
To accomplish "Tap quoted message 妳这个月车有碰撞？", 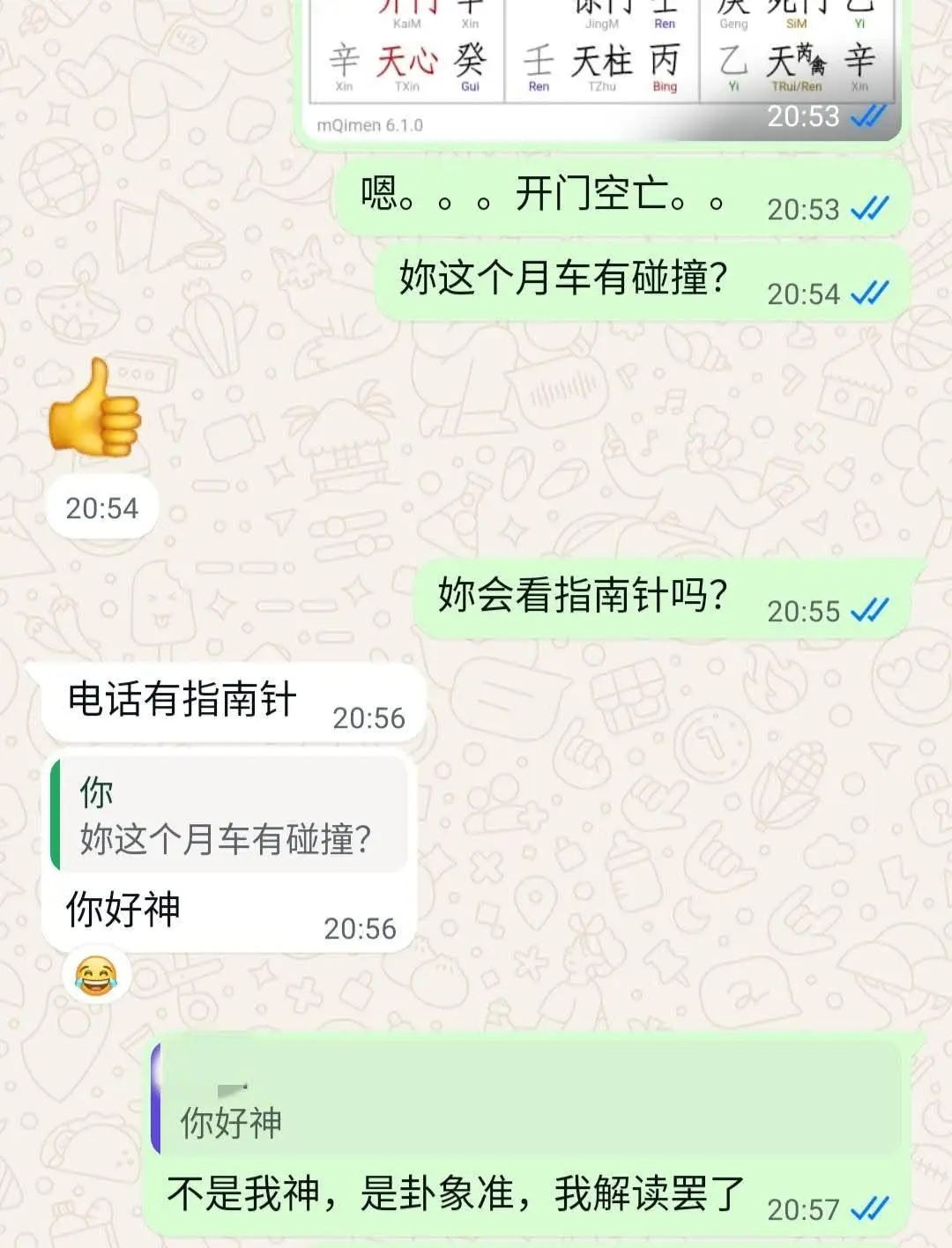I will (223, 839).
